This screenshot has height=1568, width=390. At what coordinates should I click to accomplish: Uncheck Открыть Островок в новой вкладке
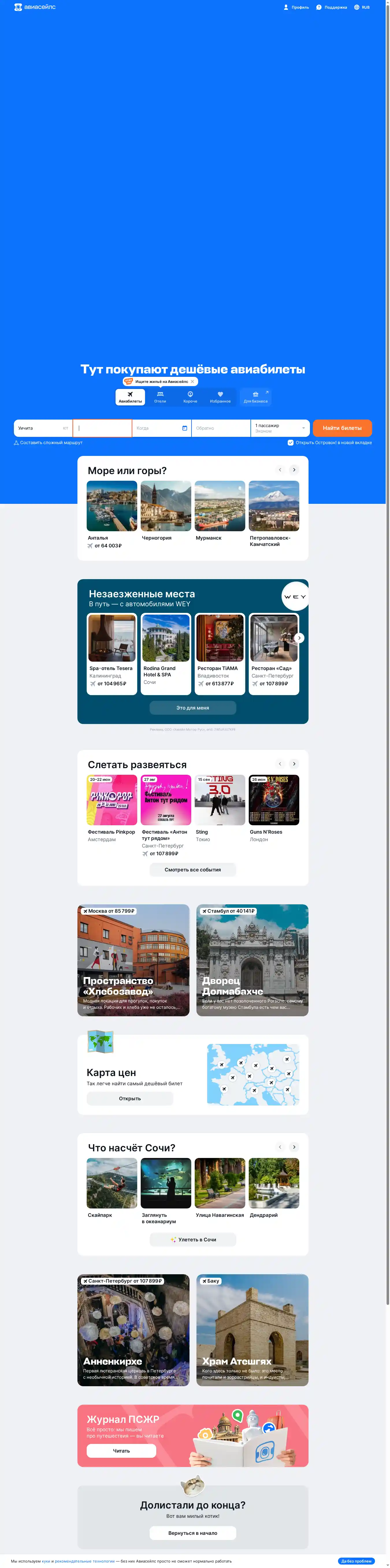point(291,443)
